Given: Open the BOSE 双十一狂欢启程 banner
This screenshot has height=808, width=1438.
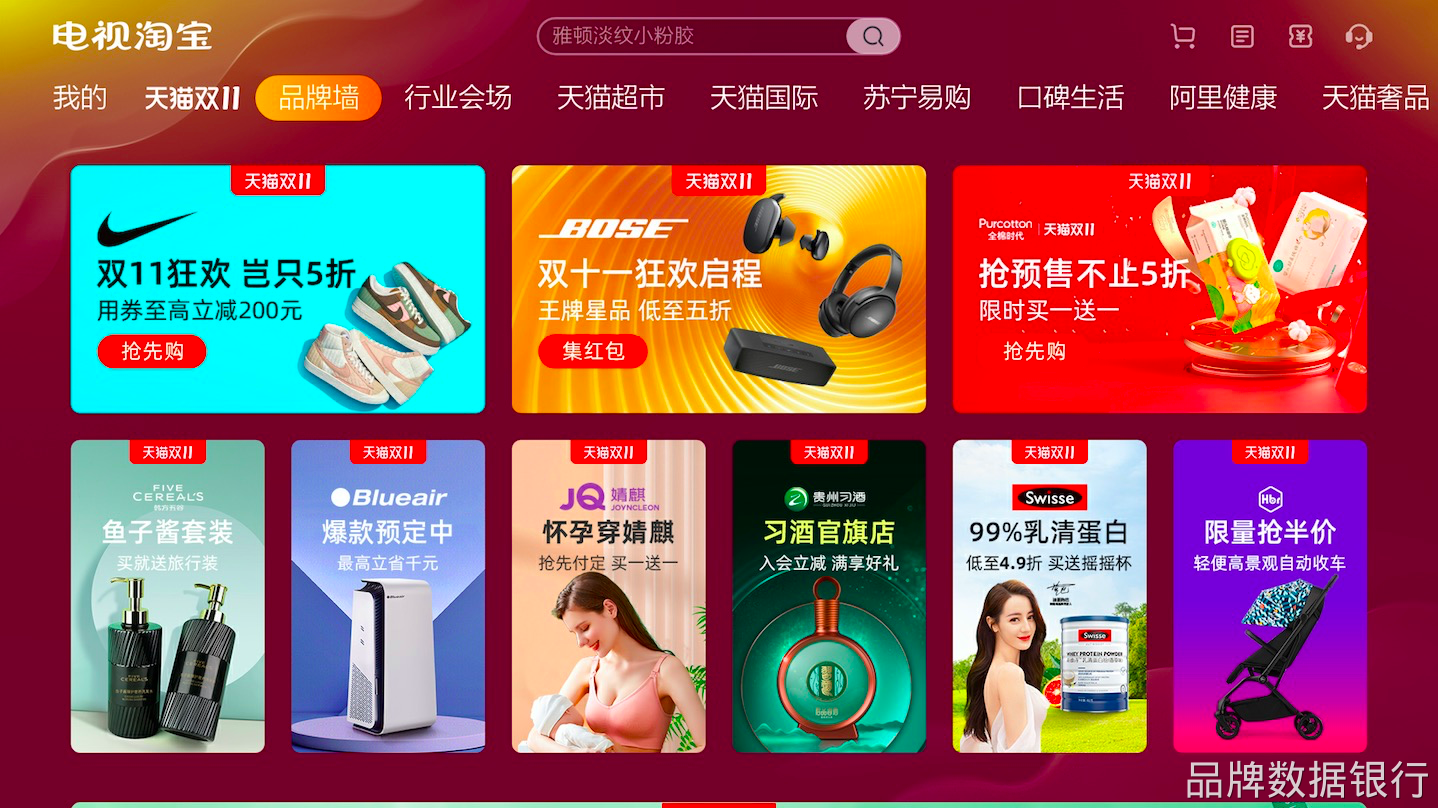Looking at the screenshot, I should (x=719, y=289).
